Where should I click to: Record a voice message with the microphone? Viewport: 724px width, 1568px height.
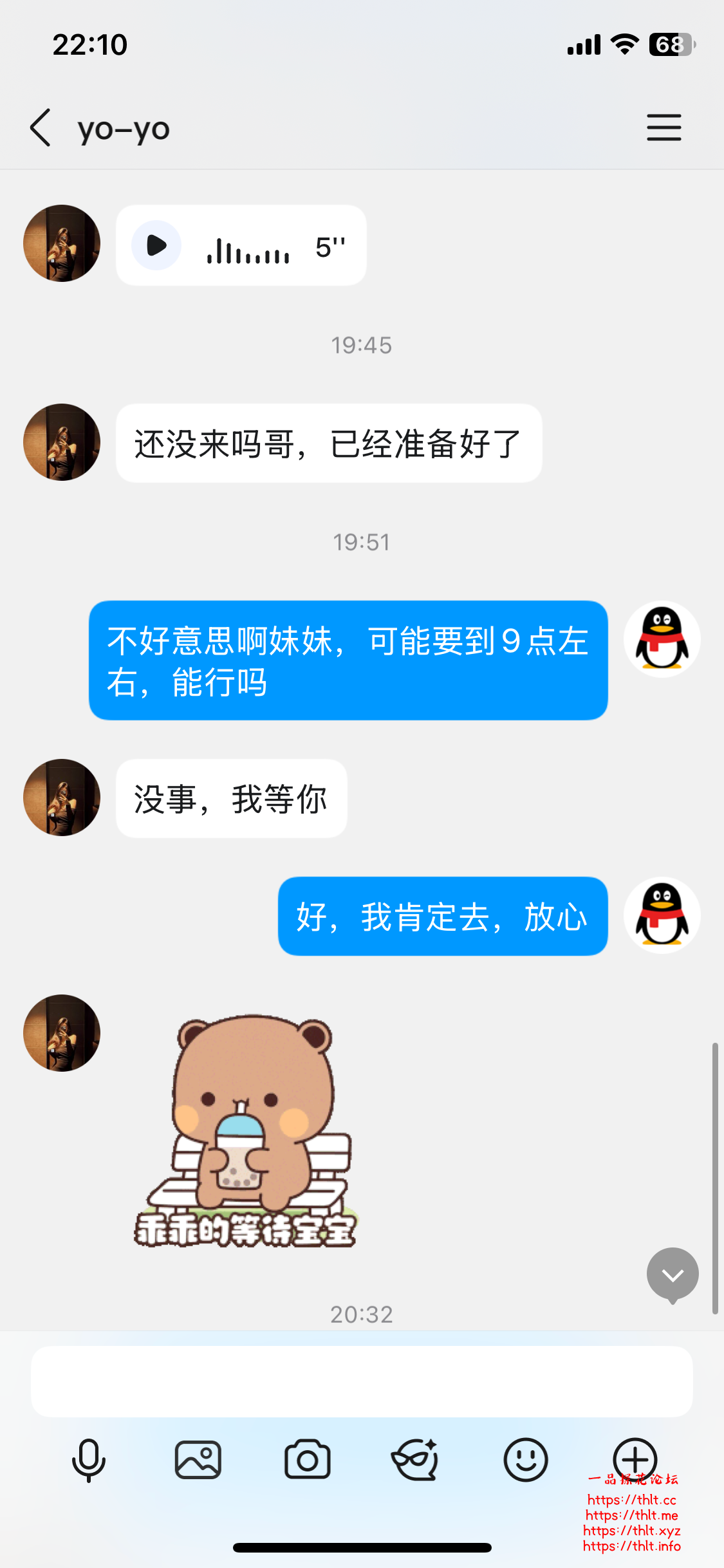(x=89, y=1460)
